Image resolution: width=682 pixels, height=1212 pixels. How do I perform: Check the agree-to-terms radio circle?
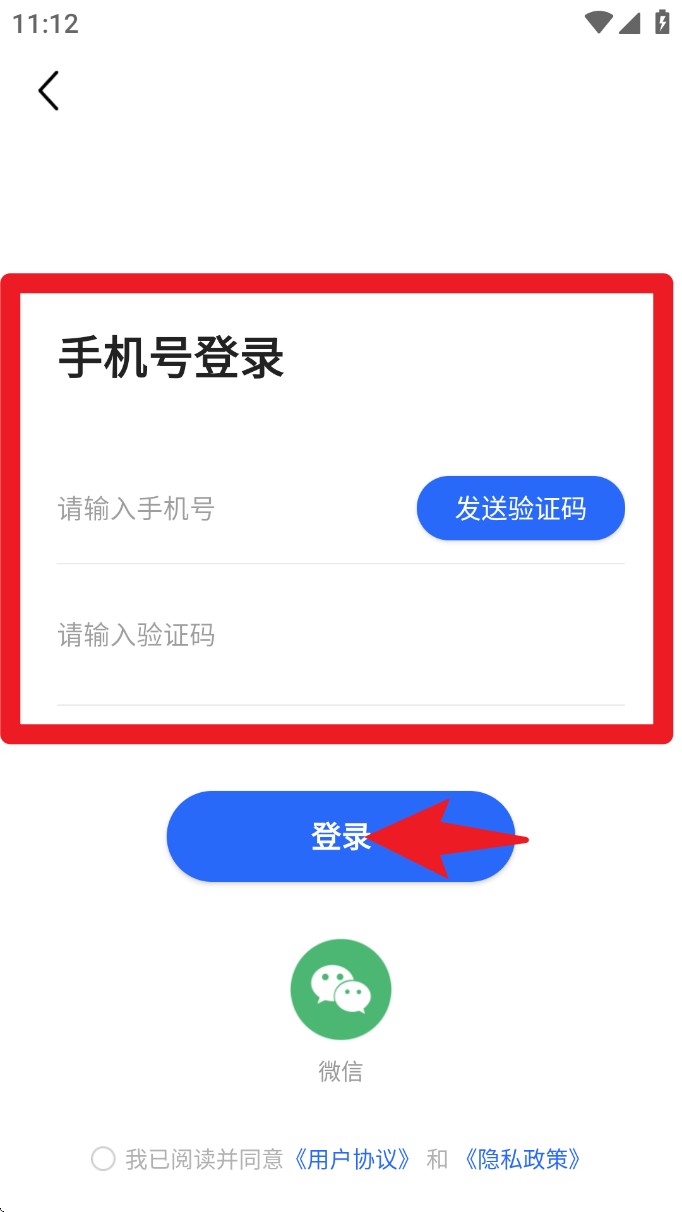pyautogui.click(x=103, y=1159)
